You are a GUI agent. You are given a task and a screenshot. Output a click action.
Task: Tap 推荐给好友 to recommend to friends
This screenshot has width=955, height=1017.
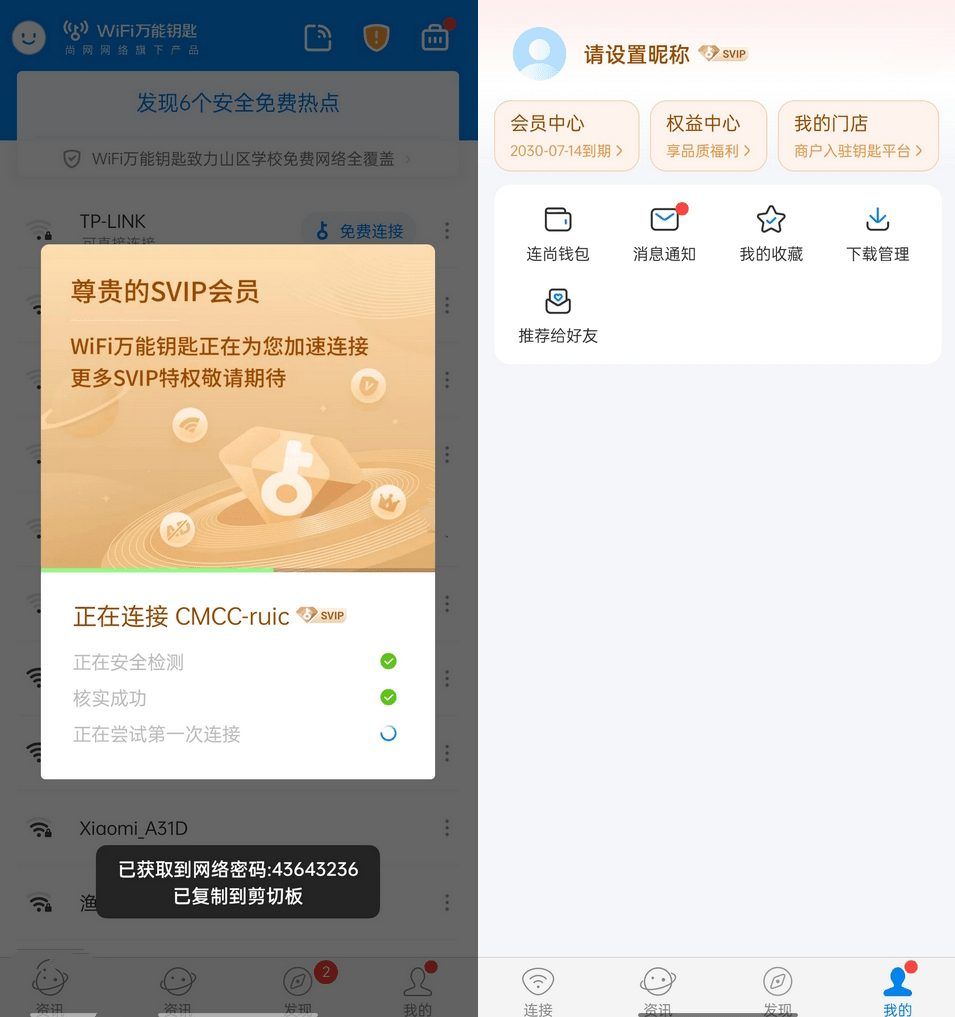click(x=558, y=316)
